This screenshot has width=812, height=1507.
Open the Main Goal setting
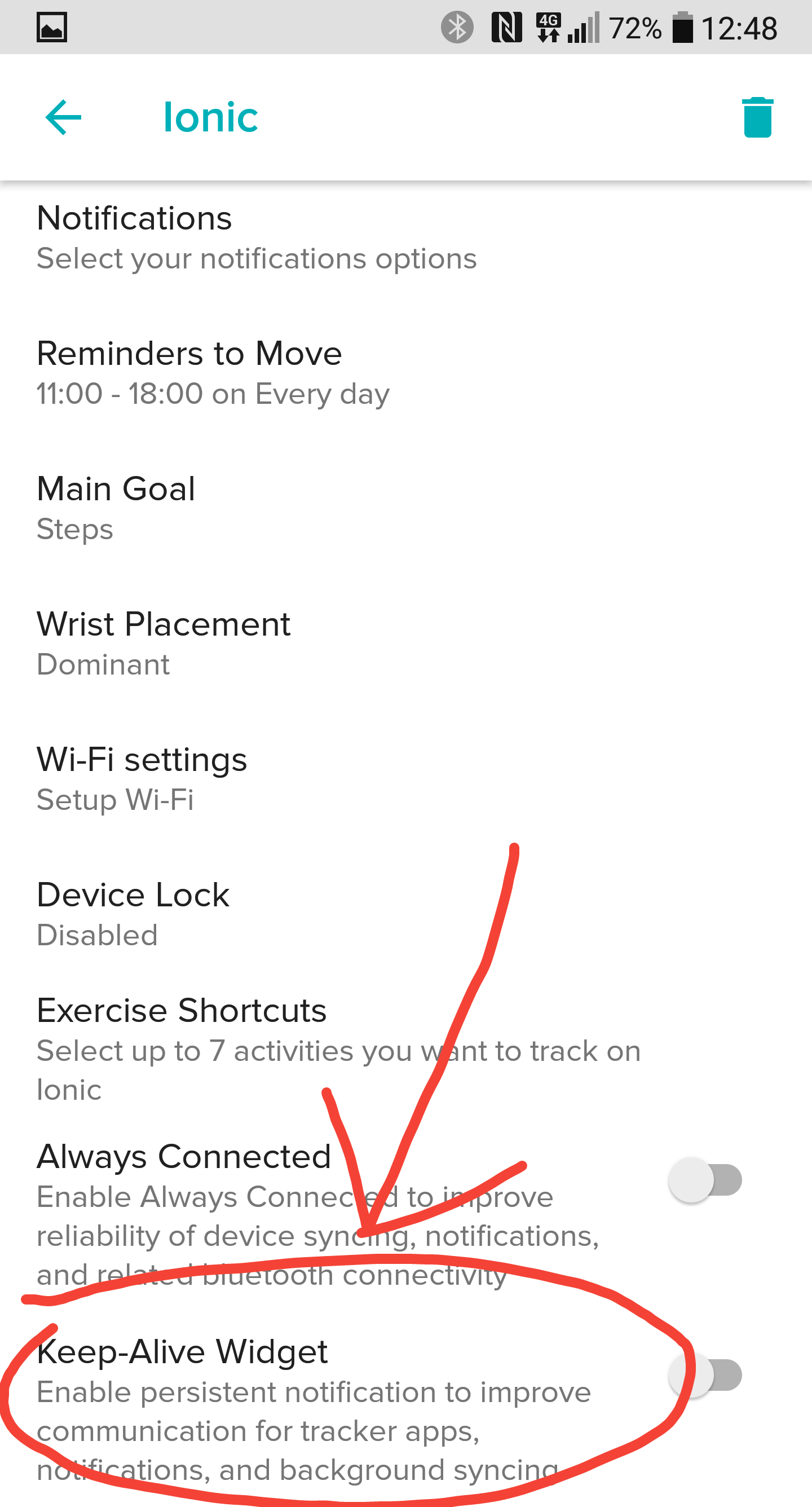pos(116,508)
